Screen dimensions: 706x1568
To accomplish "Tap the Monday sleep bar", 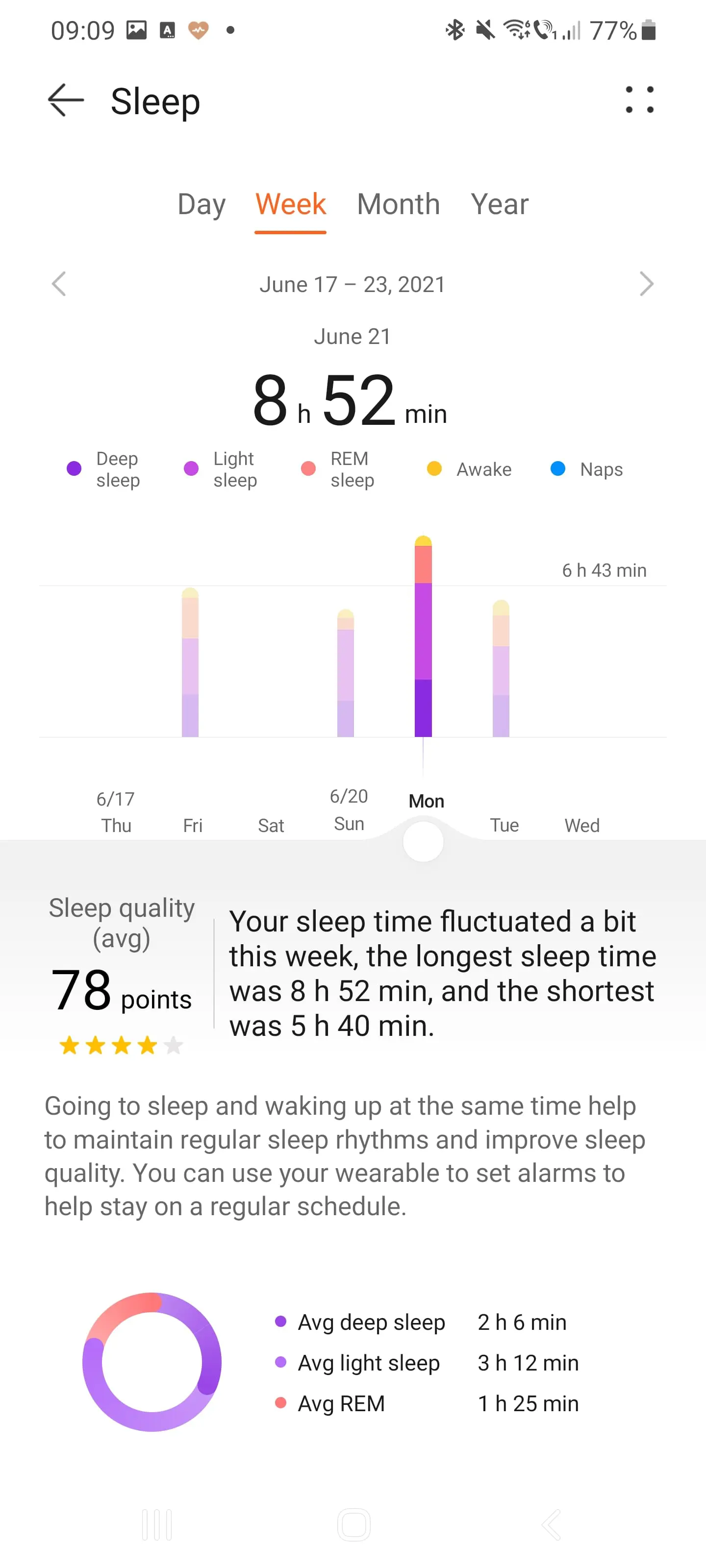I will (424, 636).
